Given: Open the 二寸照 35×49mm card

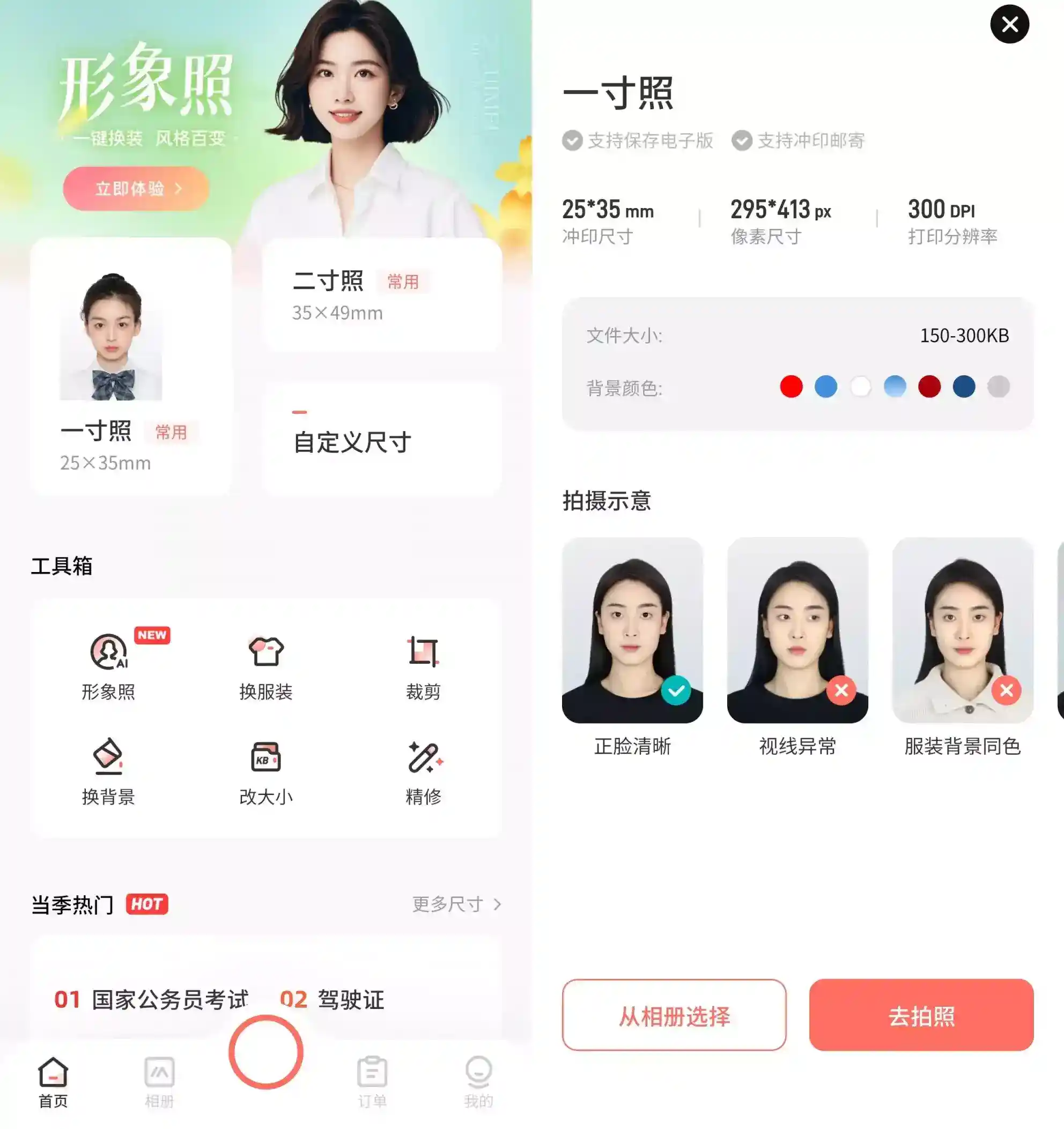Looking at the screenshot, I should point(382,295).
